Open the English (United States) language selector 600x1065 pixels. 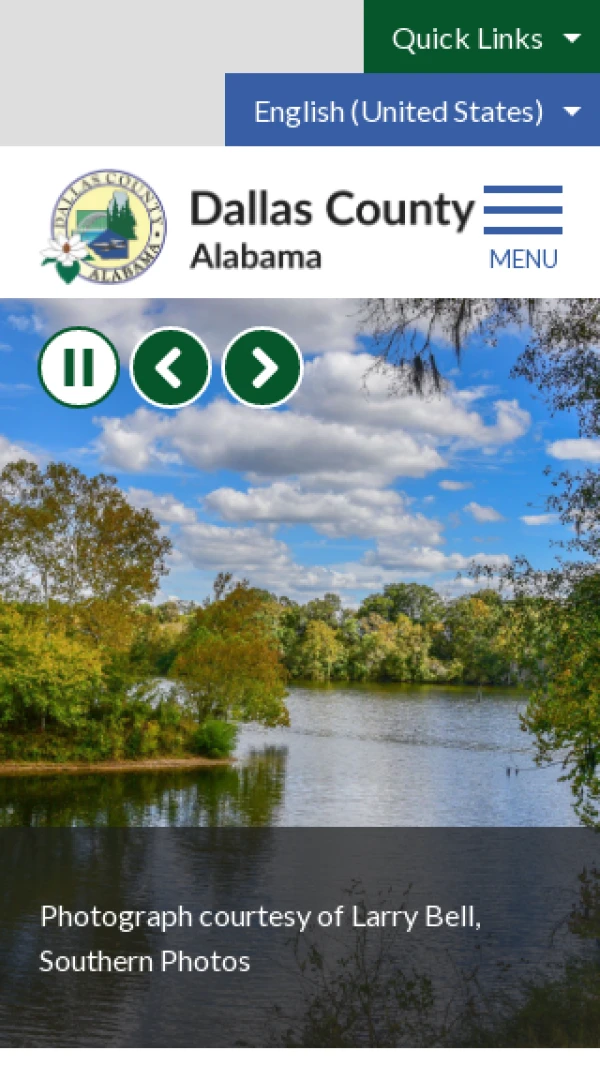(413, 111)
